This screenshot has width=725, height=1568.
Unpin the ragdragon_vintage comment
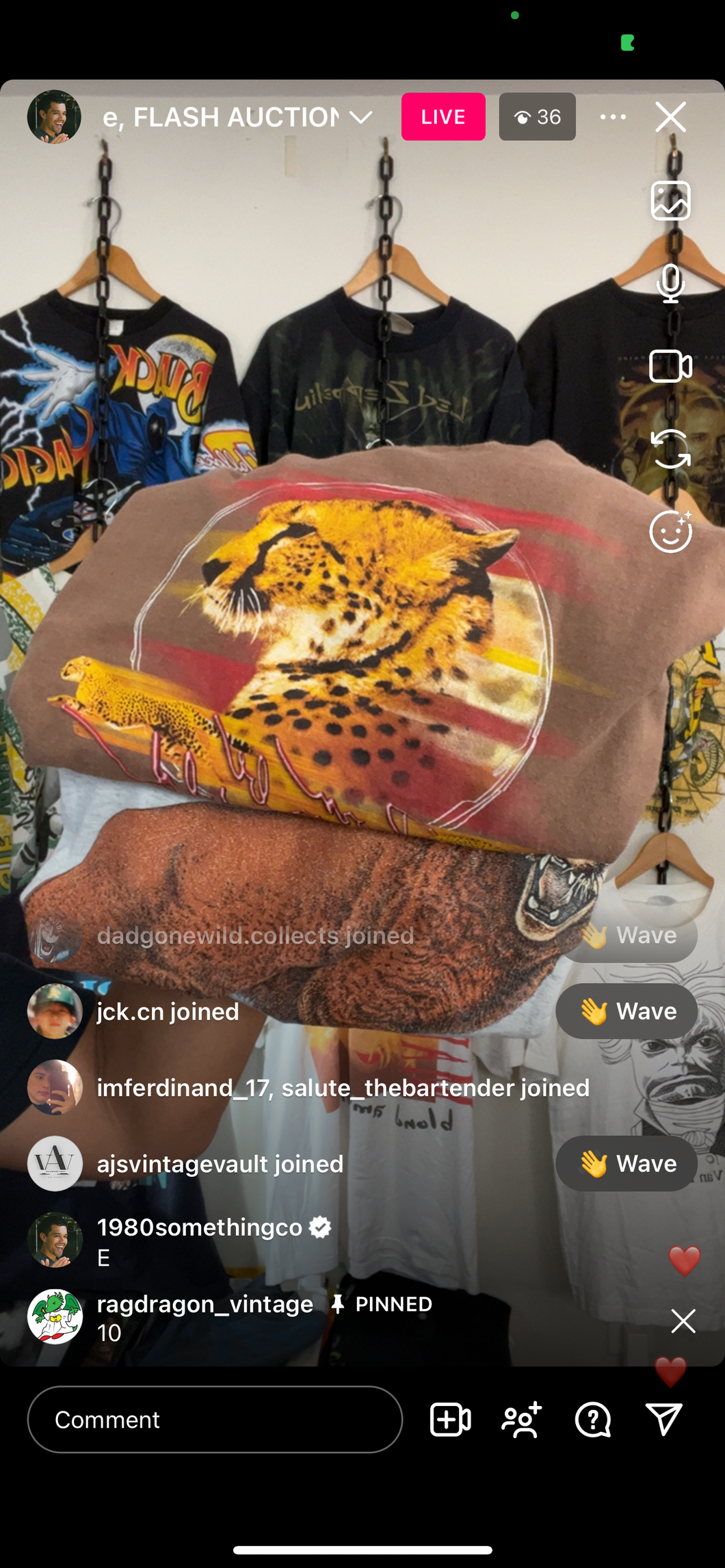click(x=683, y=1321)
